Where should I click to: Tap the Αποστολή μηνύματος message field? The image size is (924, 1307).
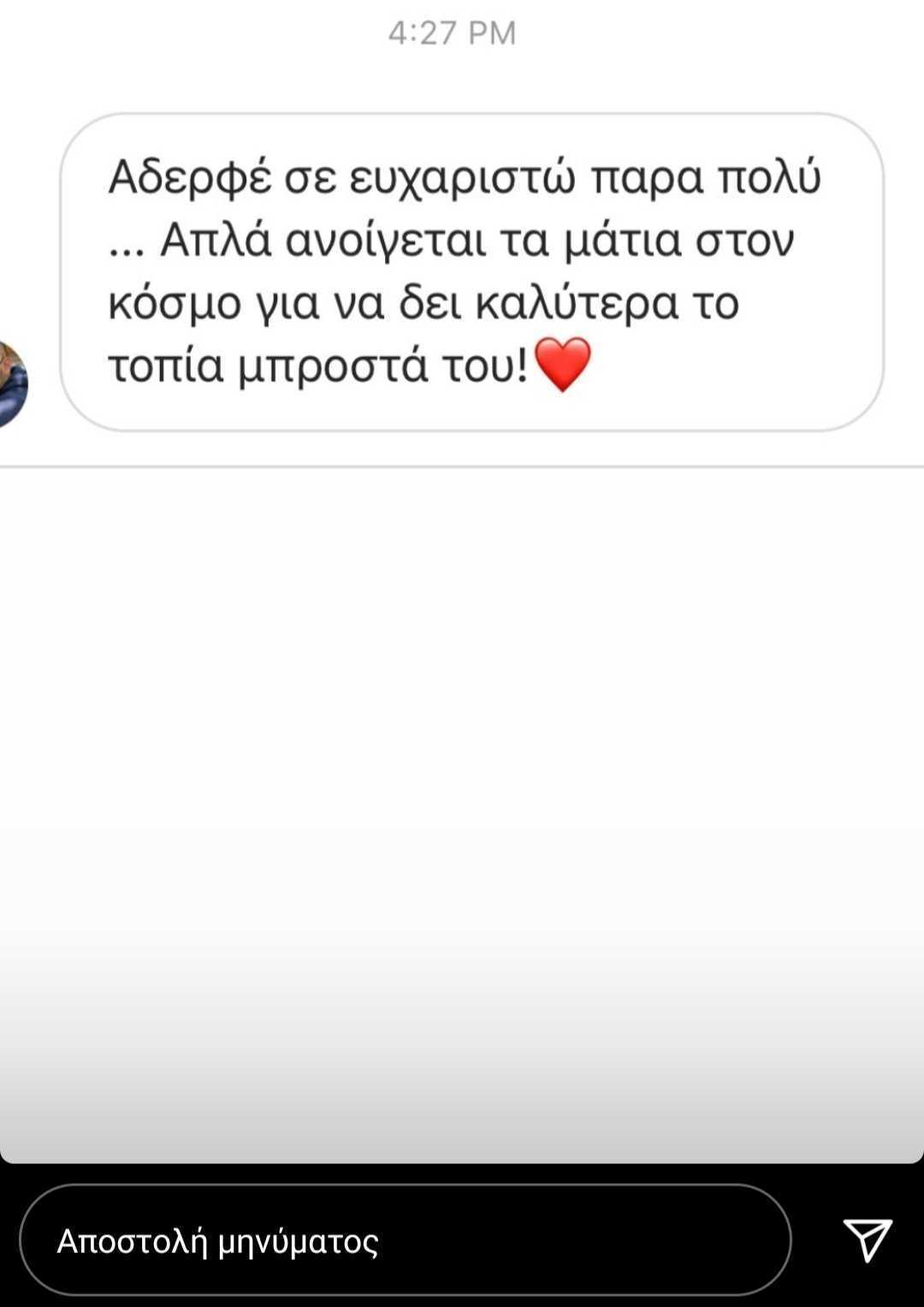(405, 1240)
